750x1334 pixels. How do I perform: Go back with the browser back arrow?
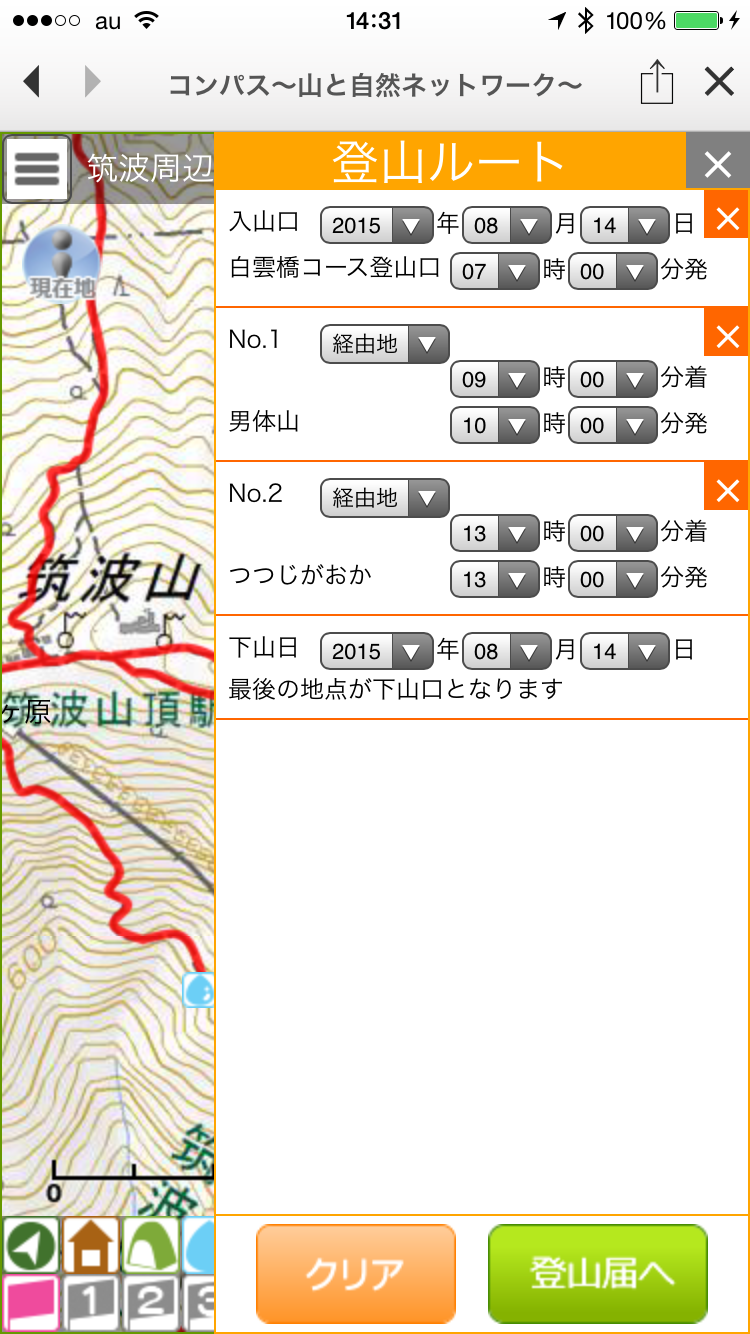click(31, 82)
